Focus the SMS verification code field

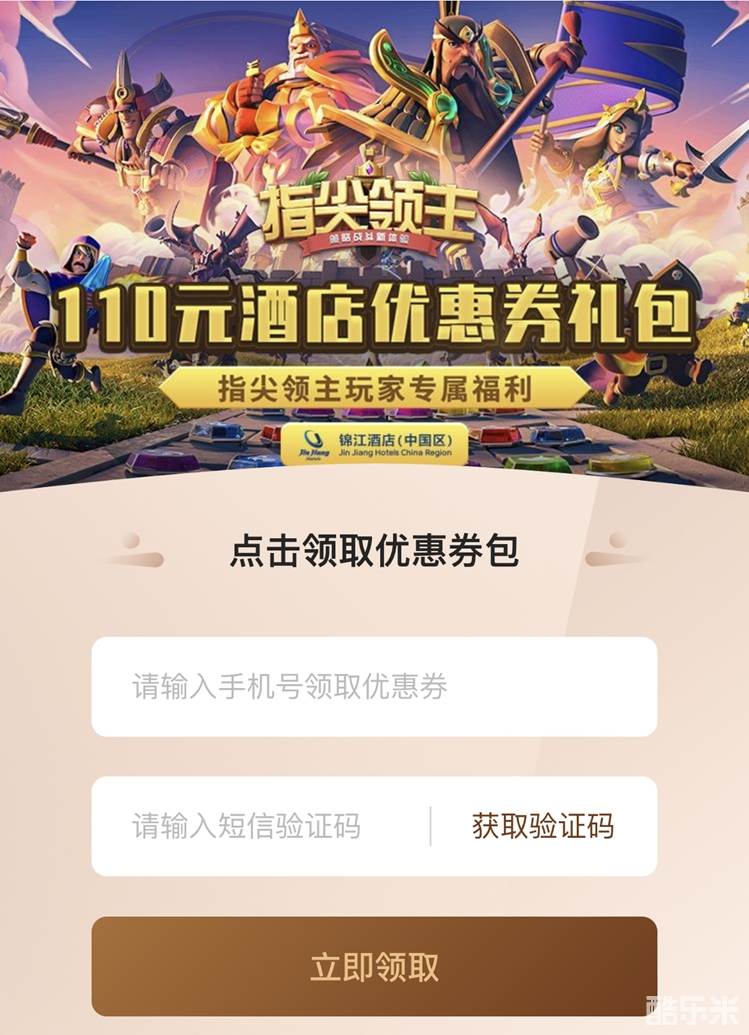260,827
